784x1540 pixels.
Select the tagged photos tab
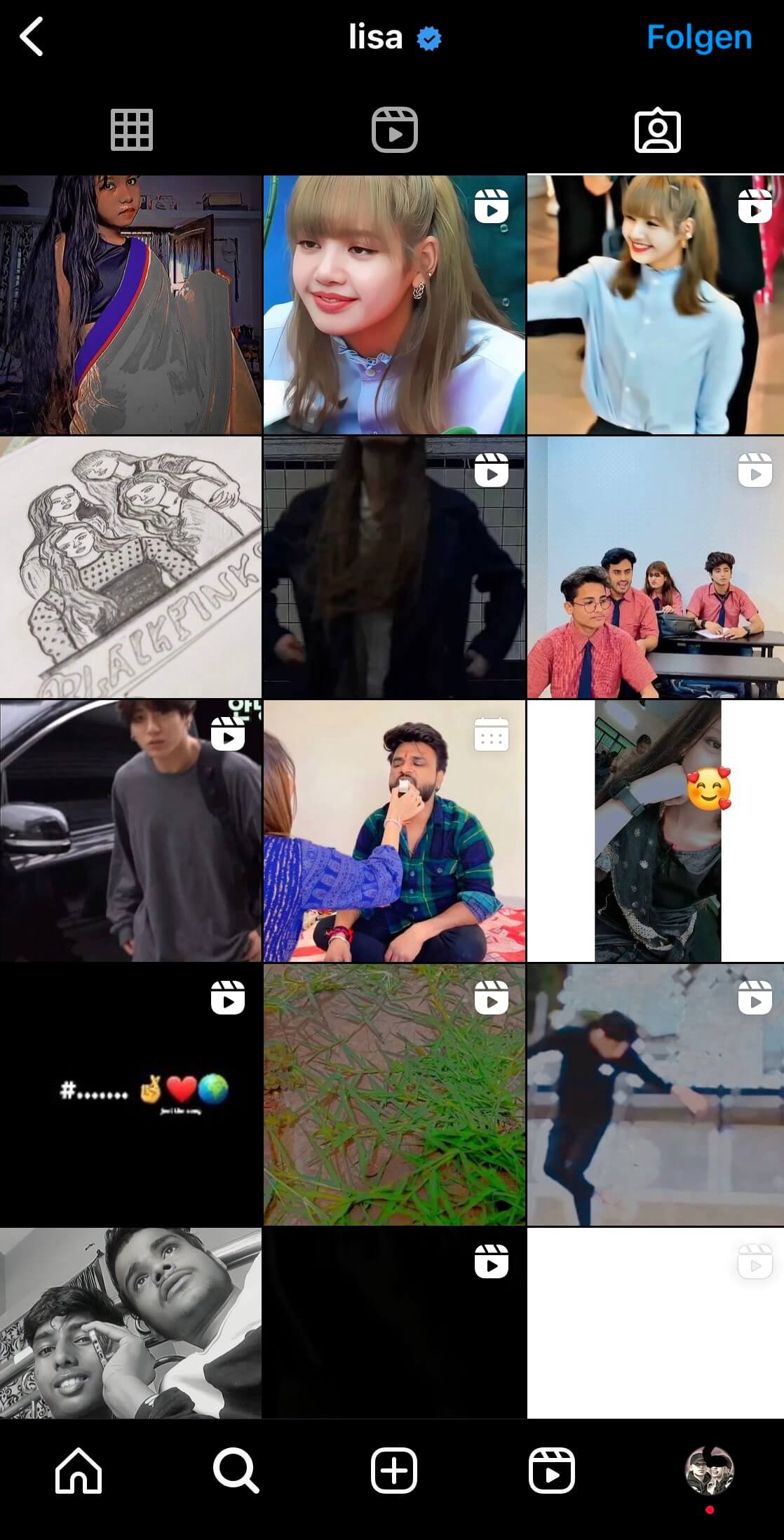click(x=657, y=130)
